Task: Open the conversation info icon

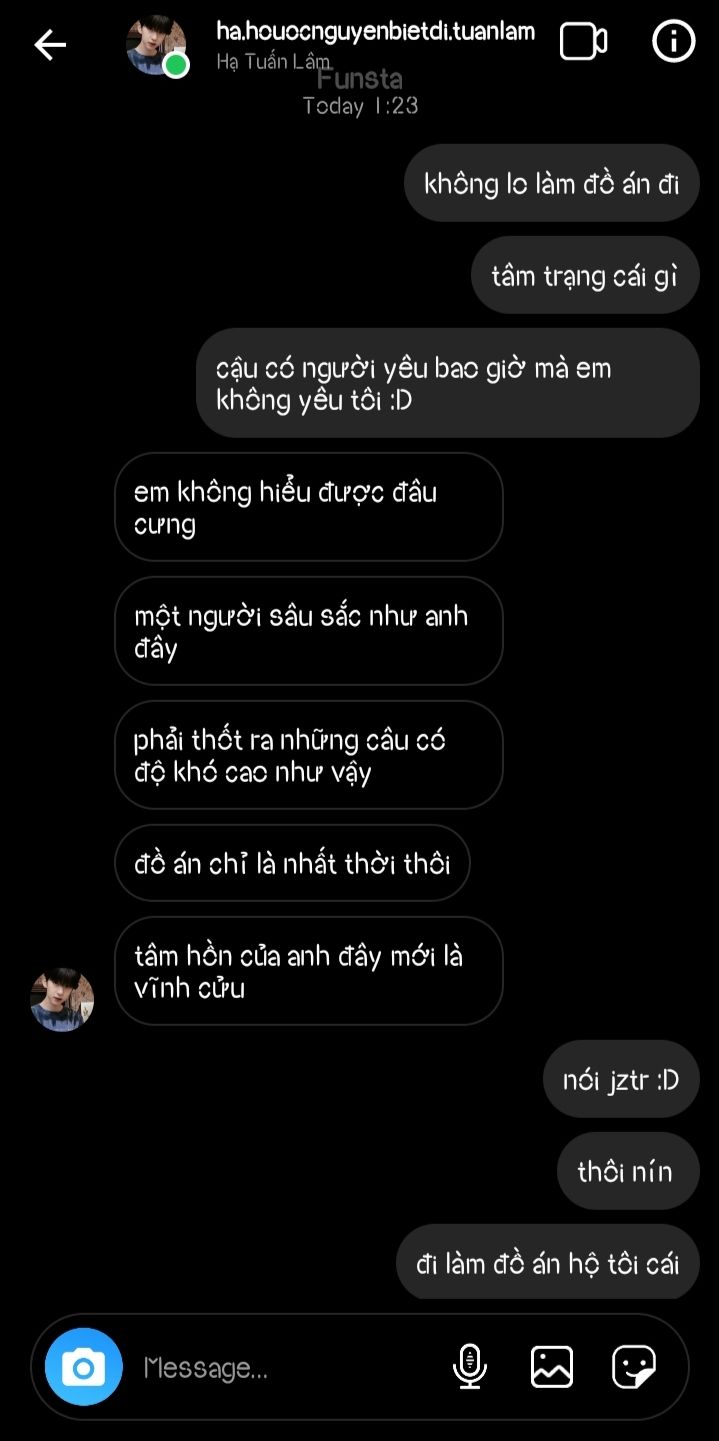Action: [x=673, y=42]
